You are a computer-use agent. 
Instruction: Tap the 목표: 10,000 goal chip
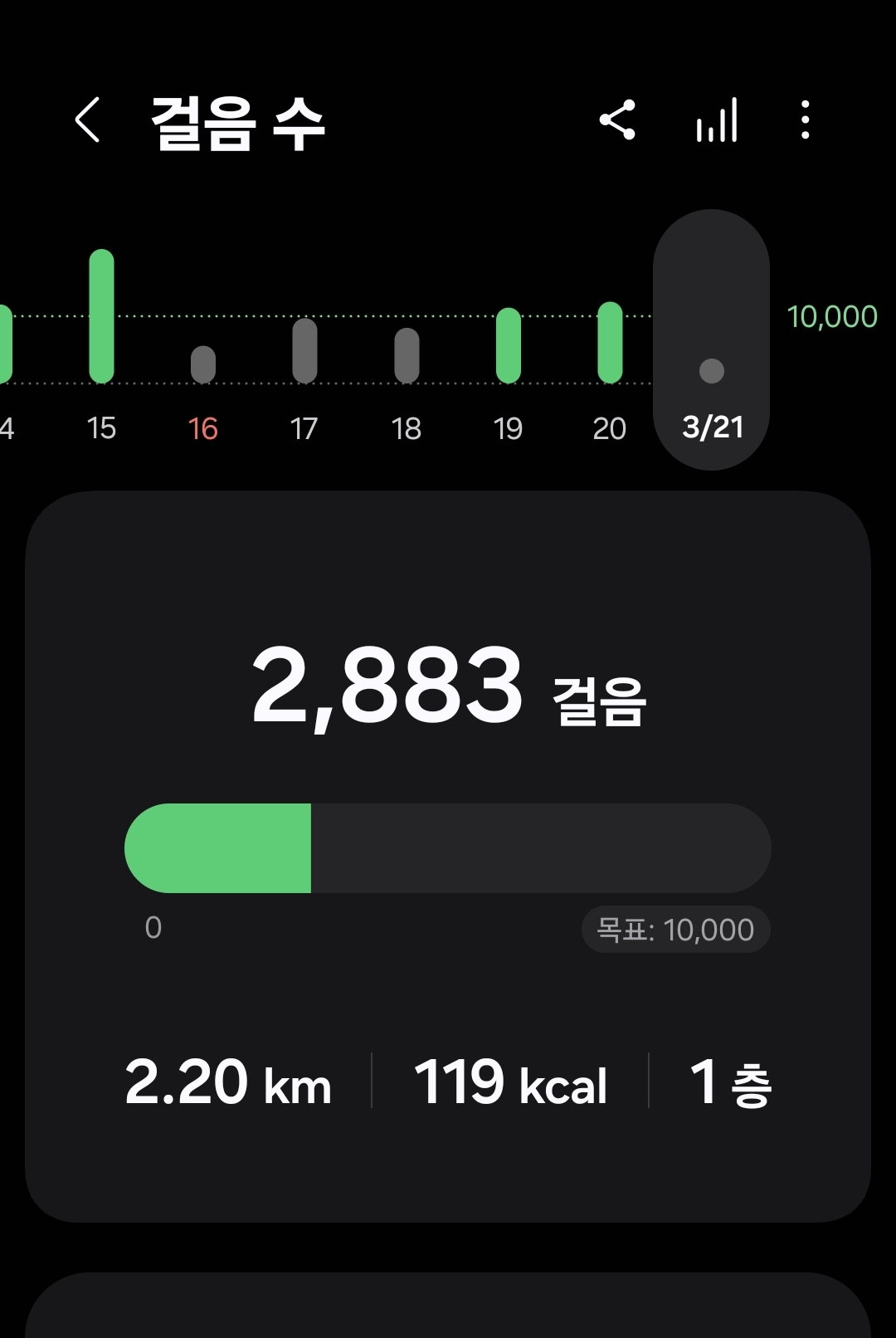tap(675, 930)
